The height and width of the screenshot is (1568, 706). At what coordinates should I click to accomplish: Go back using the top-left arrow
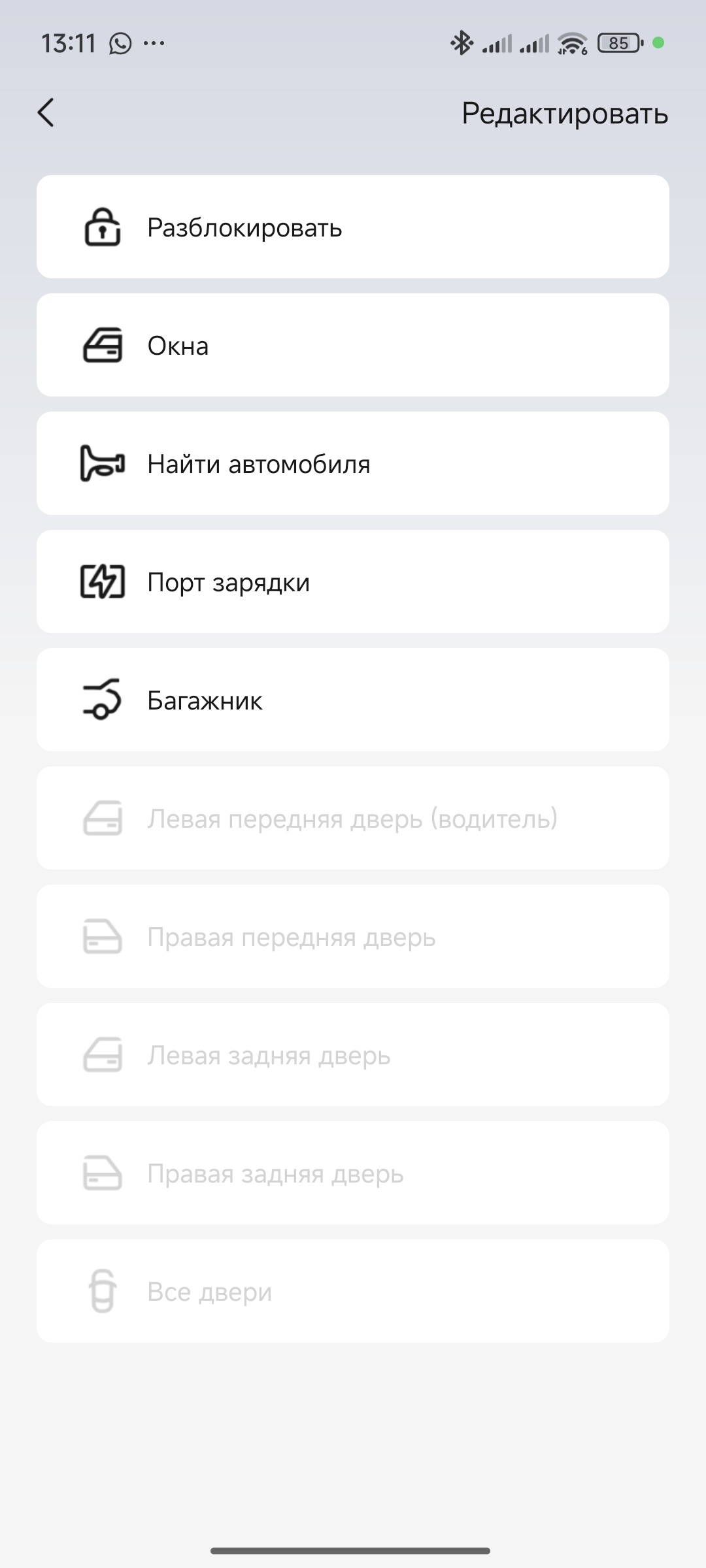(46, 113)
